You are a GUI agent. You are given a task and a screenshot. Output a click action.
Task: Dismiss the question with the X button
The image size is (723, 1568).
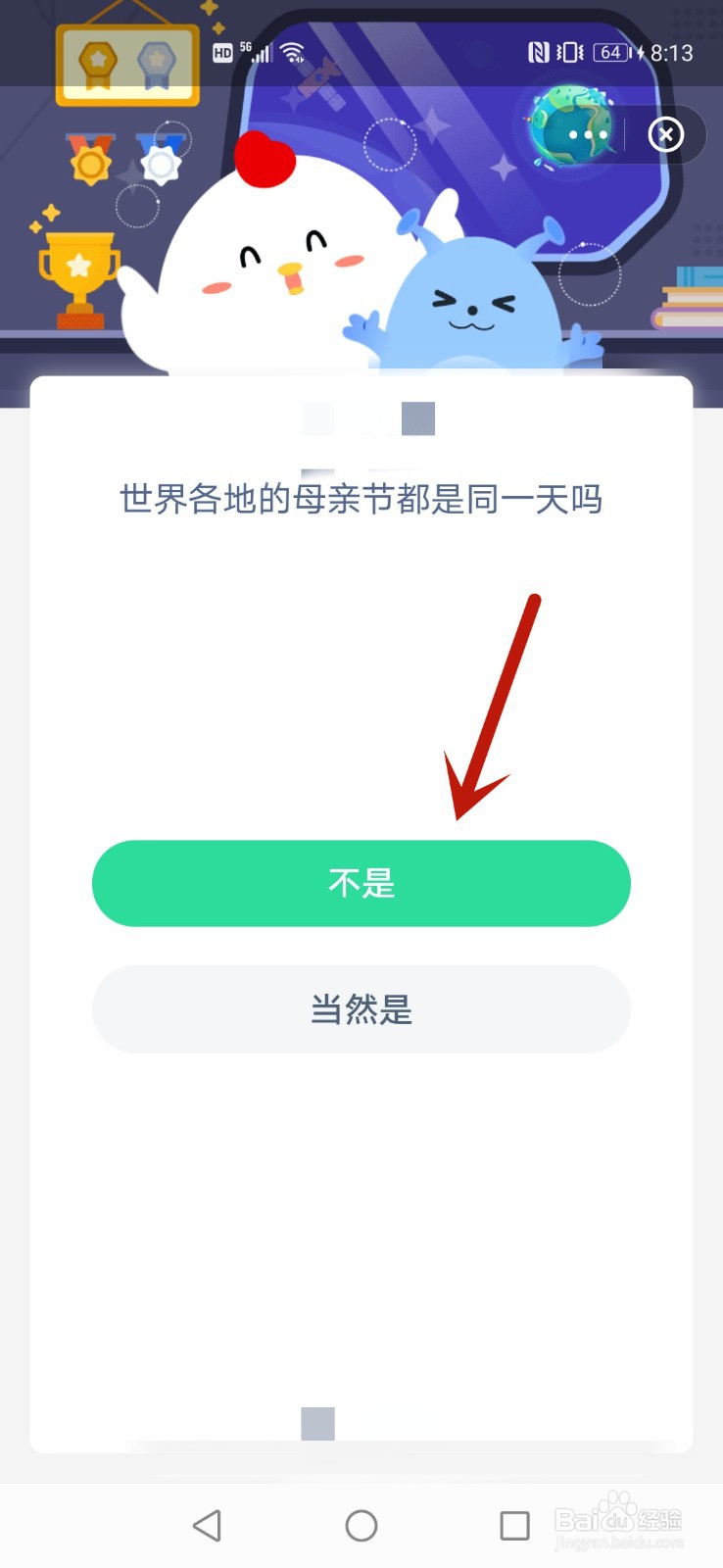pos(665,134)
